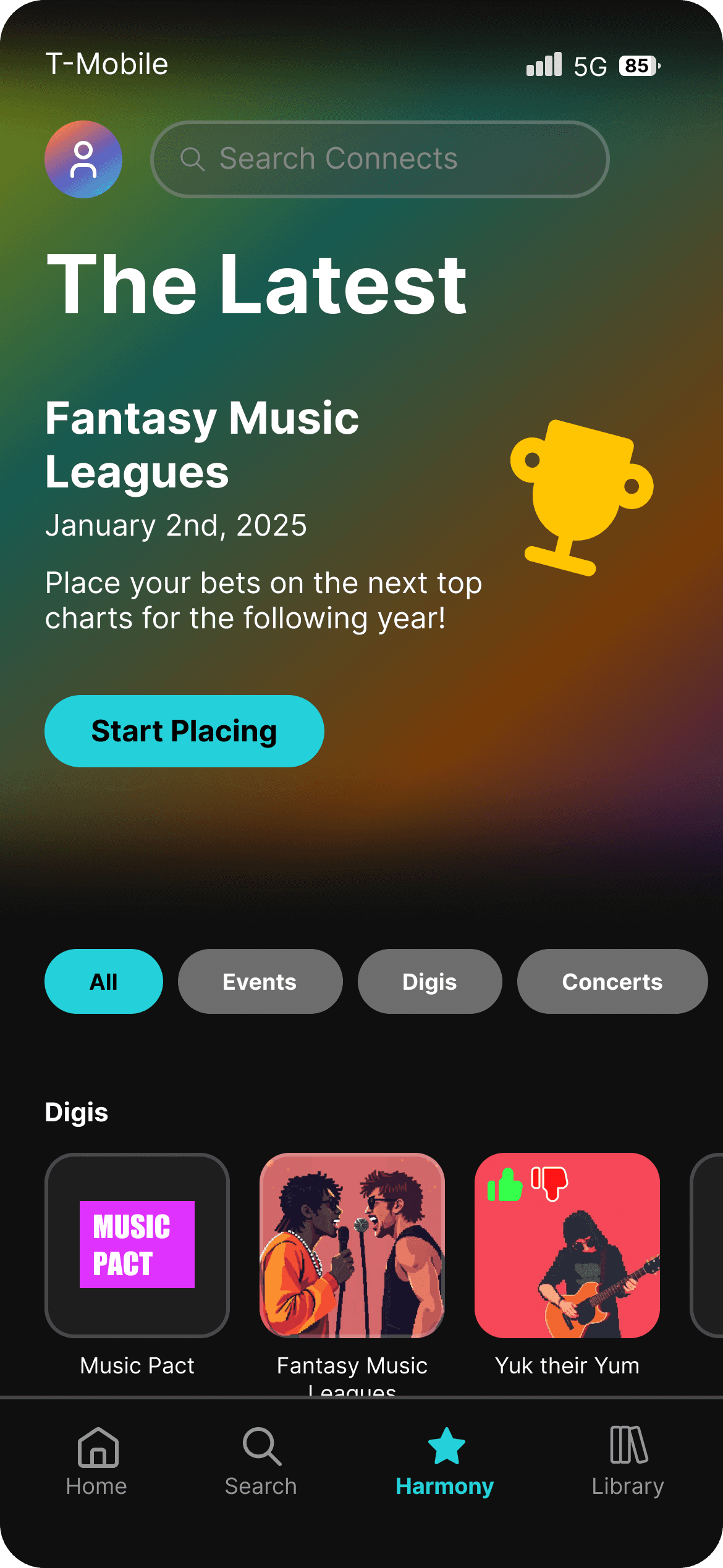Switch to the Search tab

click(261, 1461)
